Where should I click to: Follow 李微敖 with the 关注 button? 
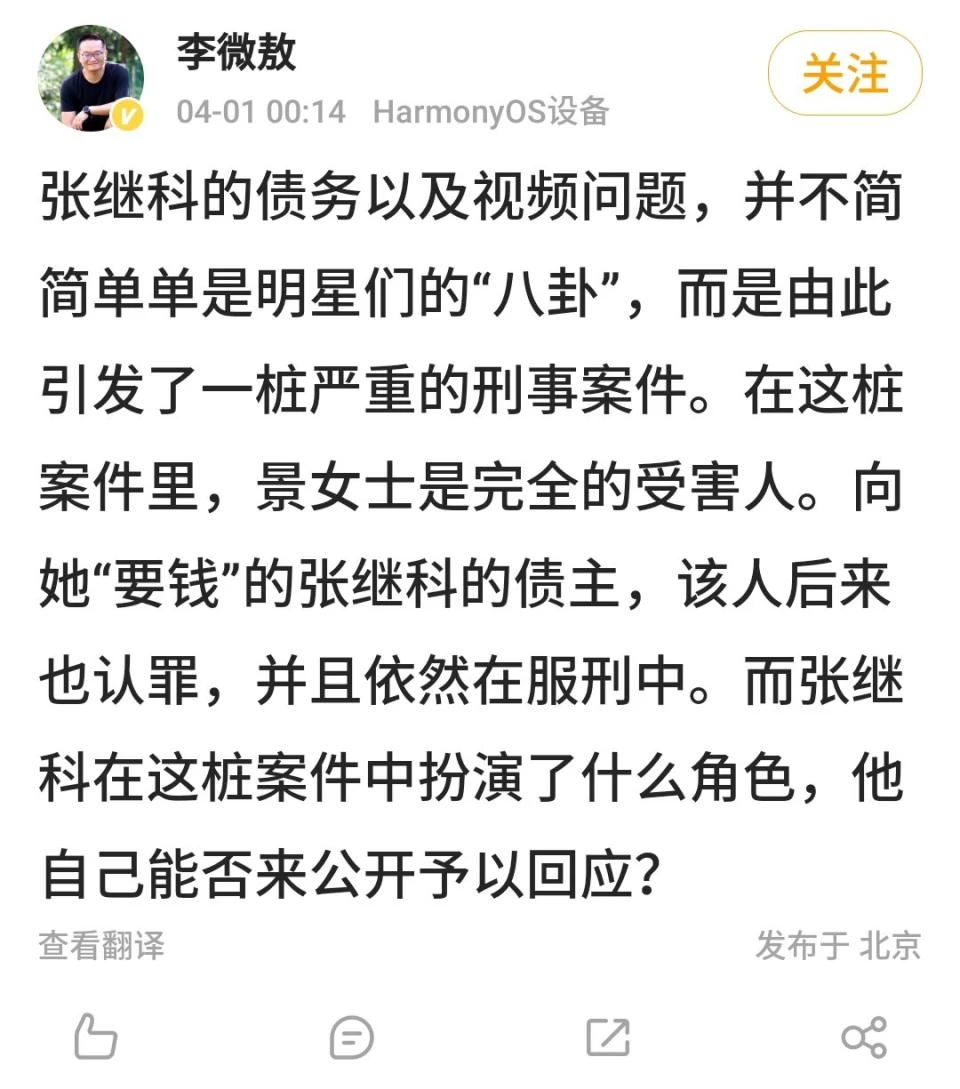click(x=845, y=73)
